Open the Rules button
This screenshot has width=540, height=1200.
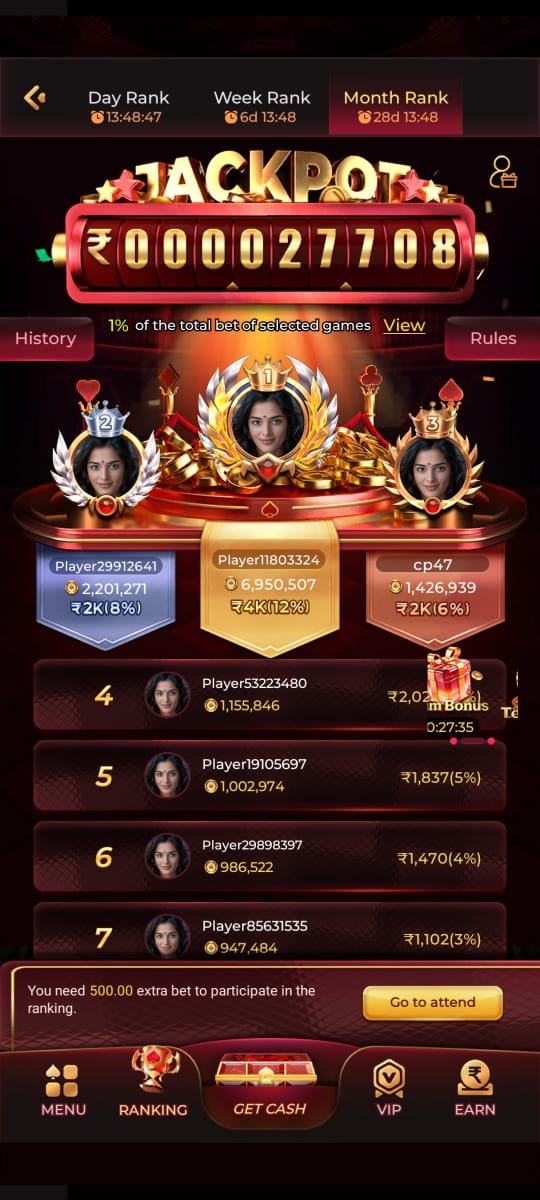pos(493,338)
